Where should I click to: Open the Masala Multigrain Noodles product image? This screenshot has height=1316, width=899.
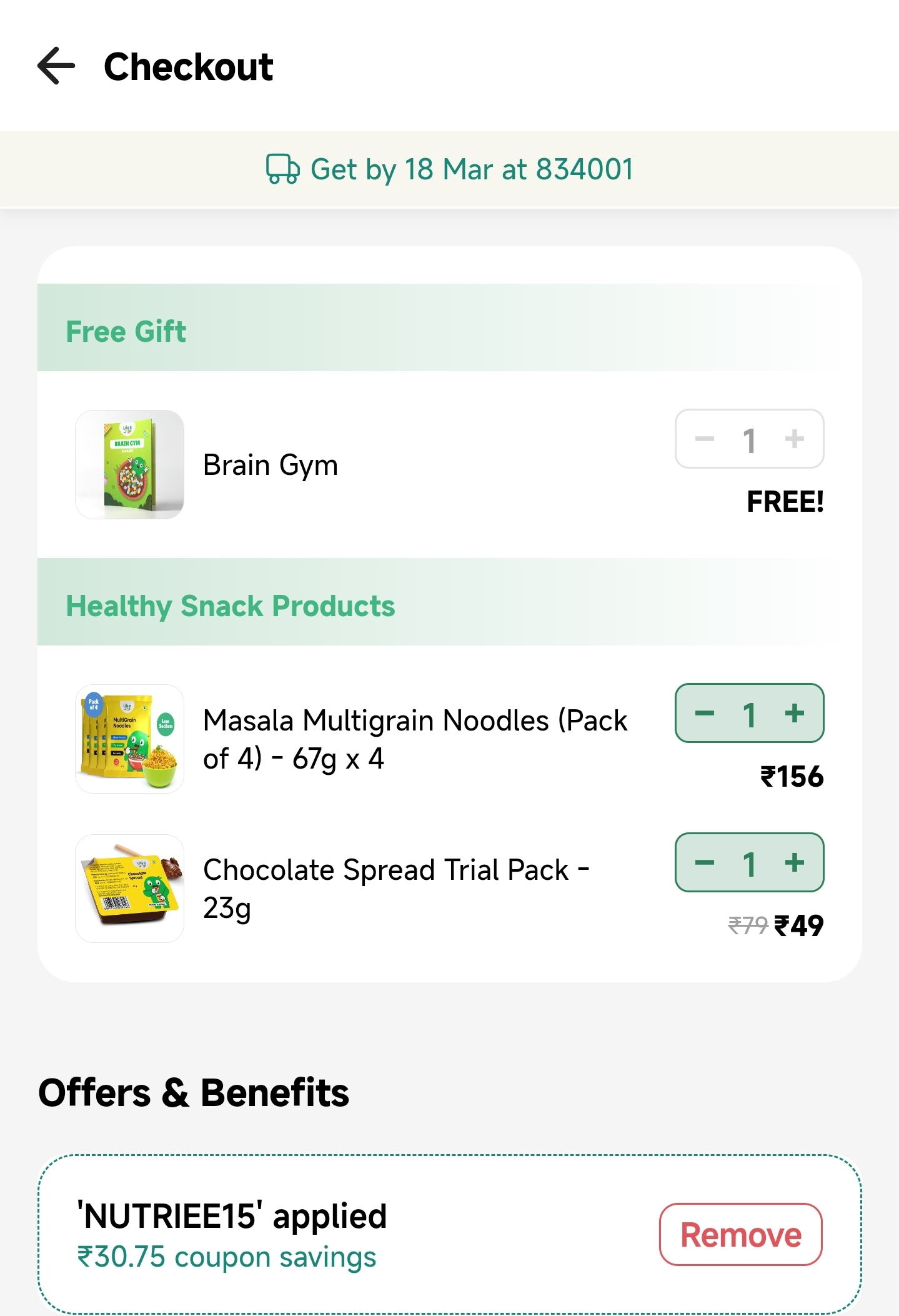130,739
